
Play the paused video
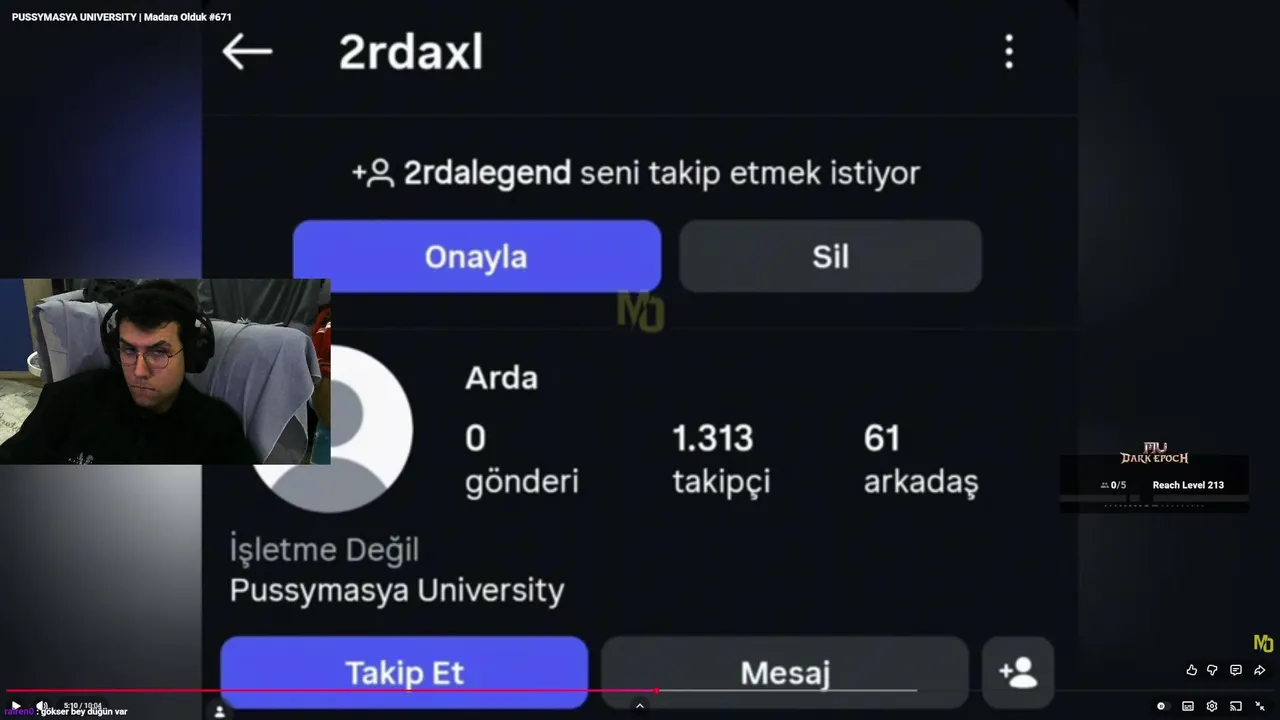click(15, 706)
